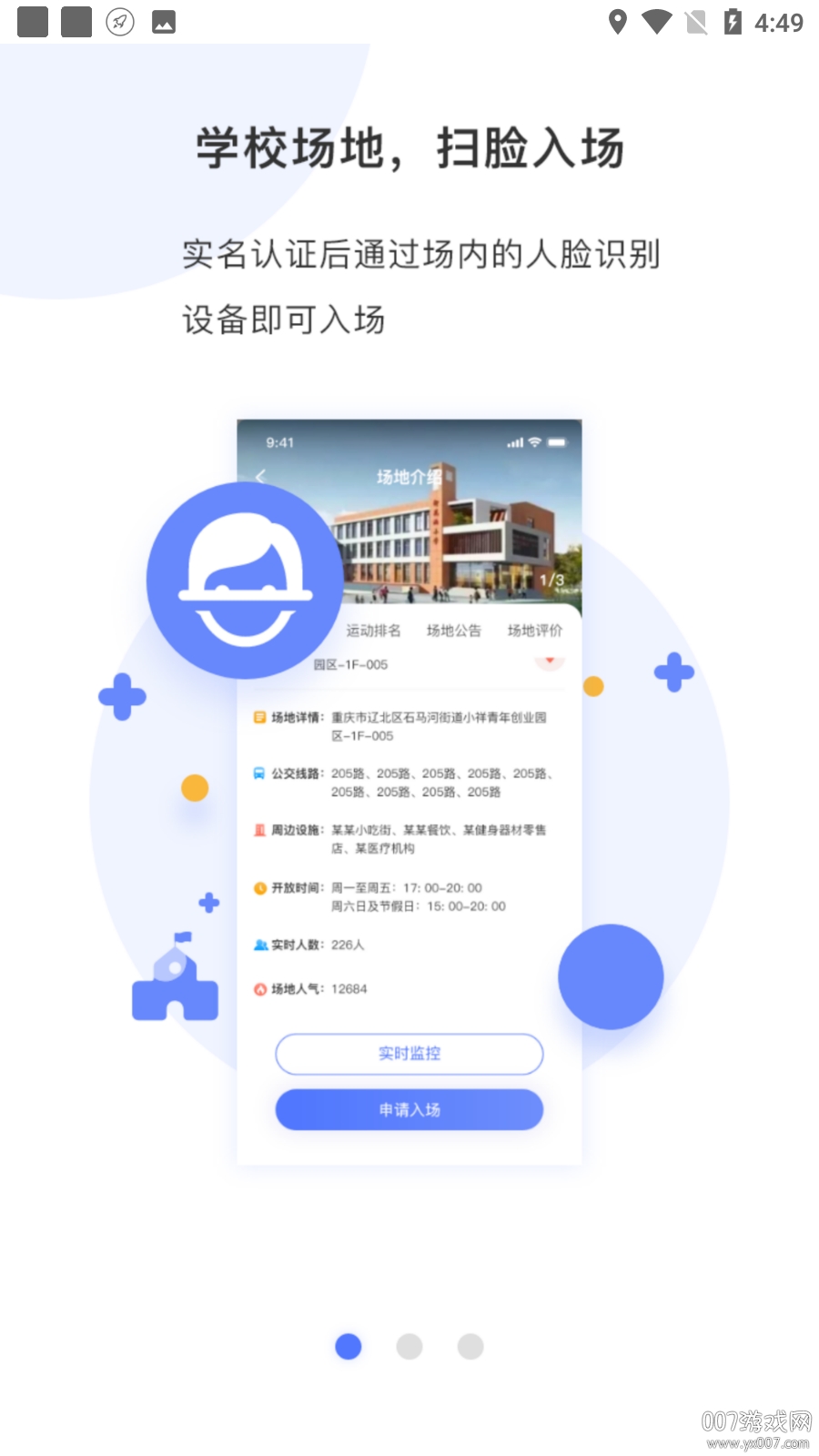Image resolution: width=819 pixels, height=1456 pixels.
Task: Jump to the second onboarding page dot
Action: 409,1346
